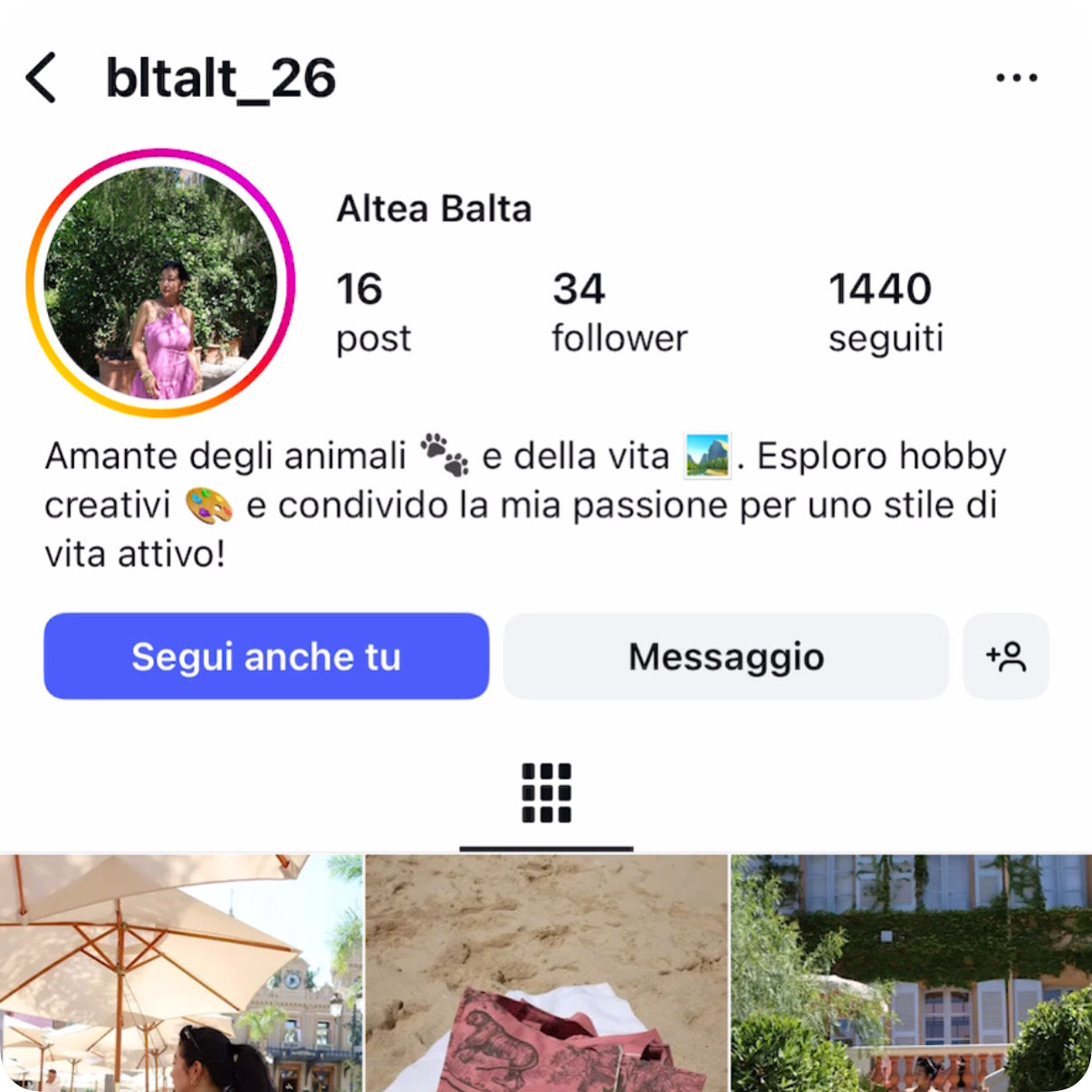
Task: Open the 1440 seguiti list
Action: (885, 312)
